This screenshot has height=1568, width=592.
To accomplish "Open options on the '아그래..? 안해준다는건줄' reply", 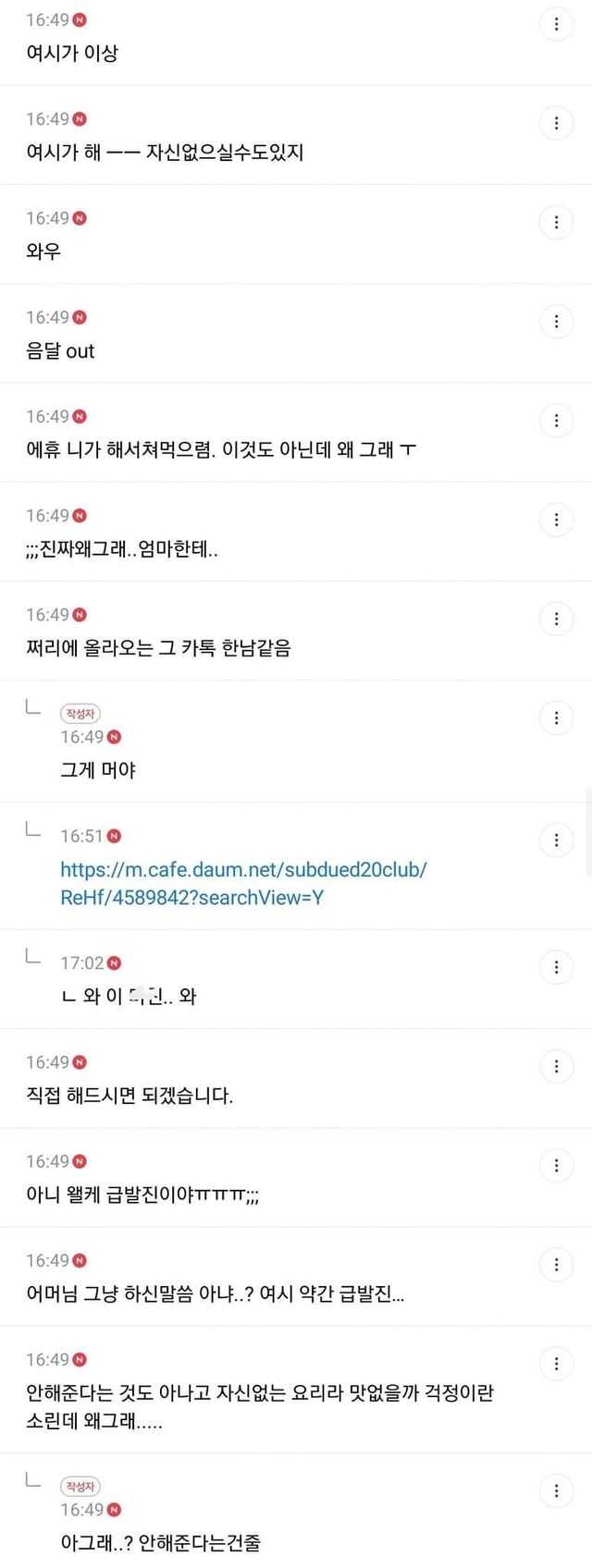I will pos(556,1490).
